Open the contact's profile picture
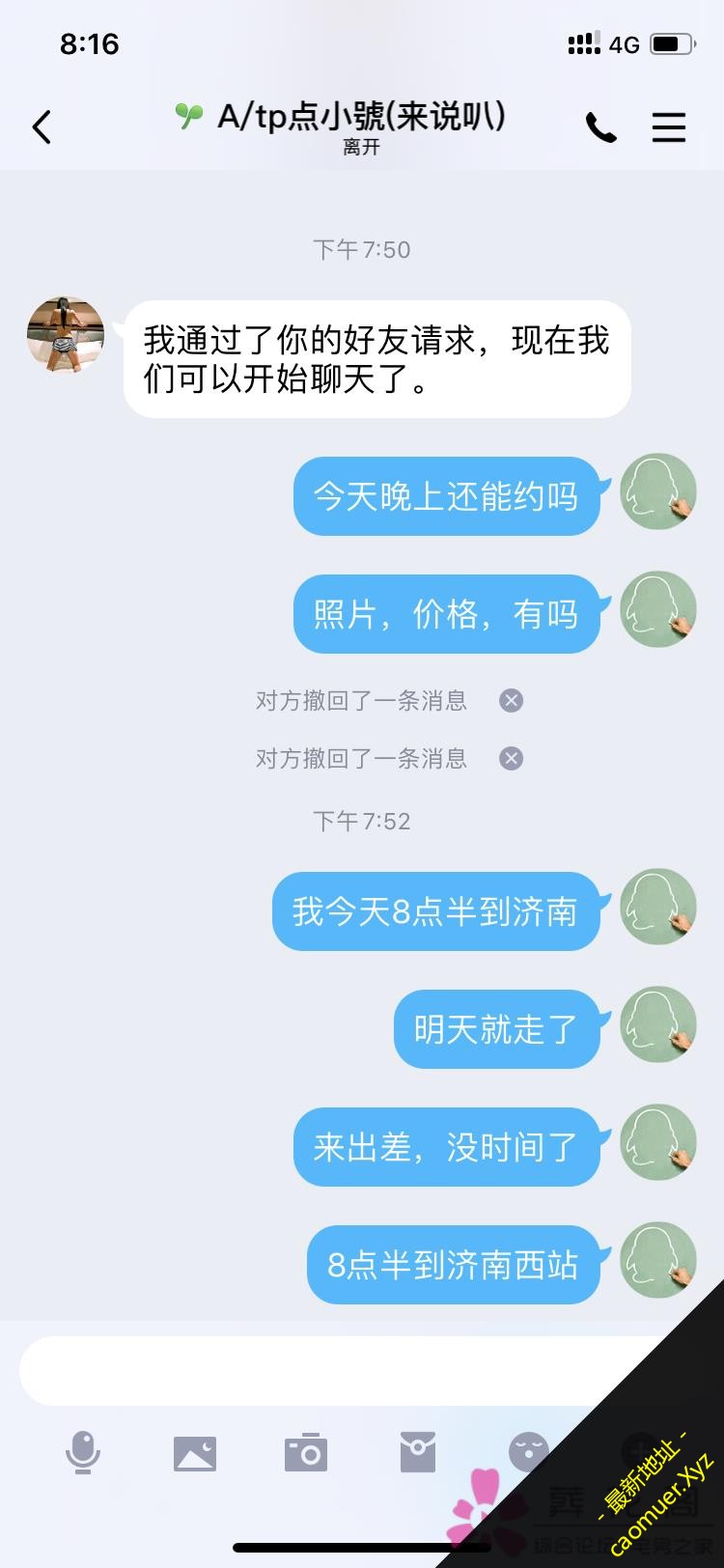Image resolution: width=724 pixels, height=1568 pixels. [66, 335]
